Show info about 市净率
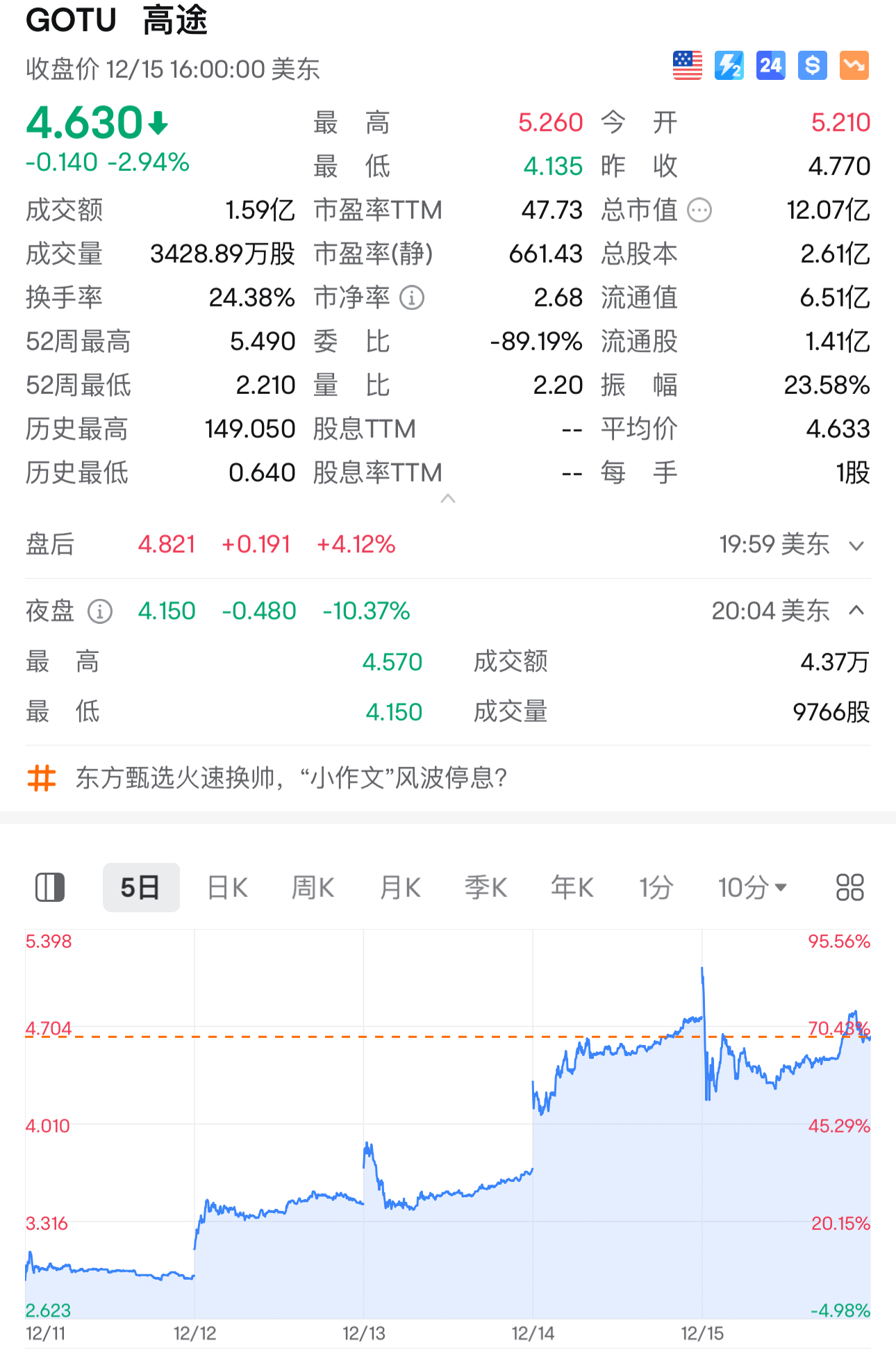This screenshot has height=1359, width=896. click(x=412, y=298)
